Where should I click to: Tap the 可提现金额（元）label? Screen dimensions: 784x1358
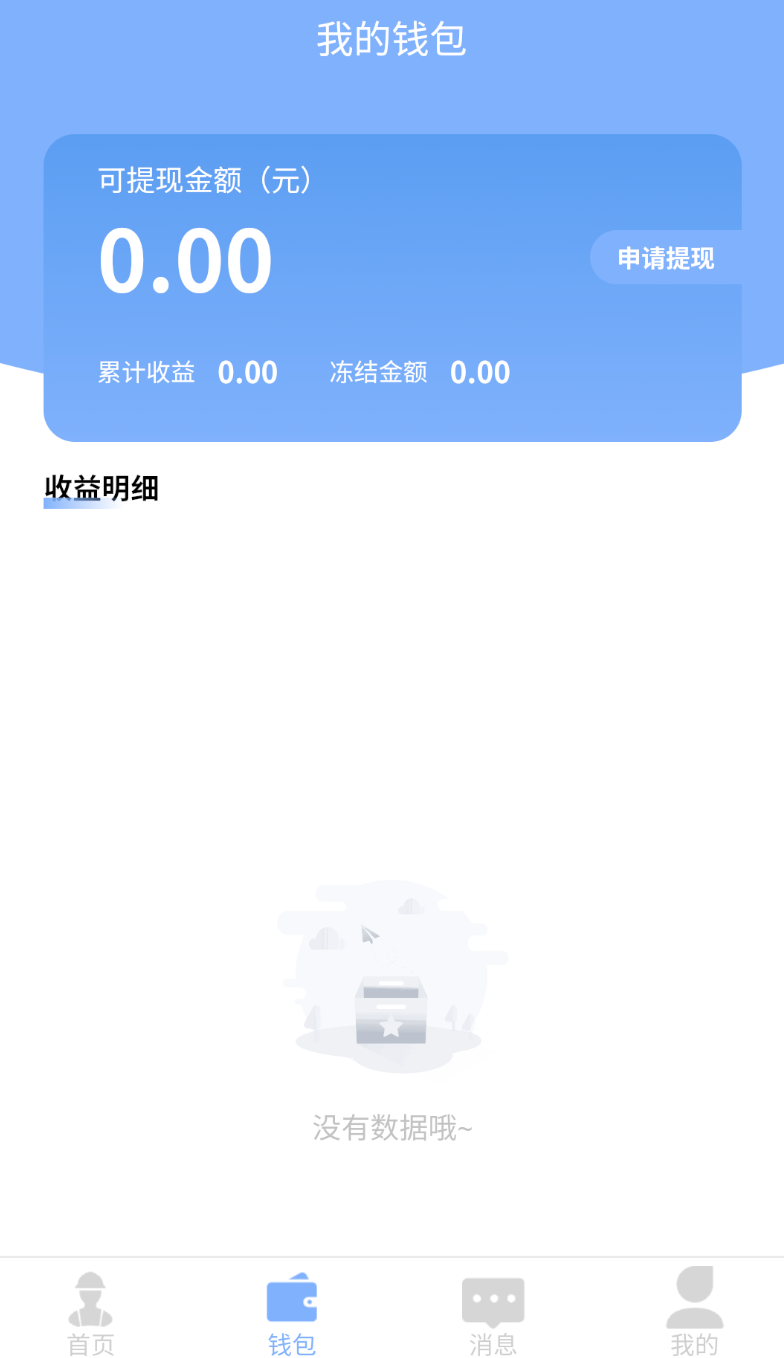click(x=204, y=182)
